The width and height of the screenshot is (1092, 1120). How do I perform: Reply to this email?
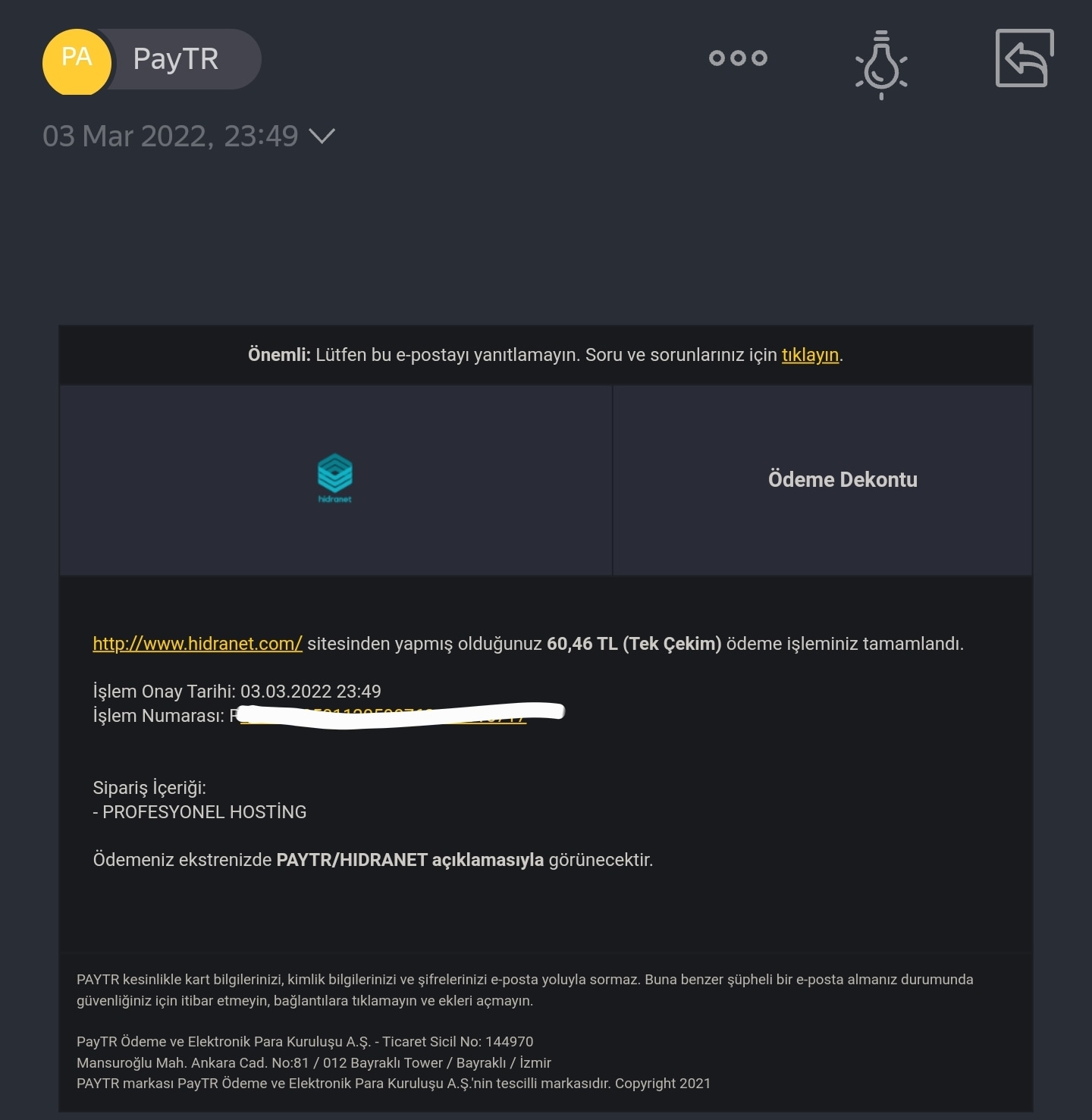[1025, 58]
